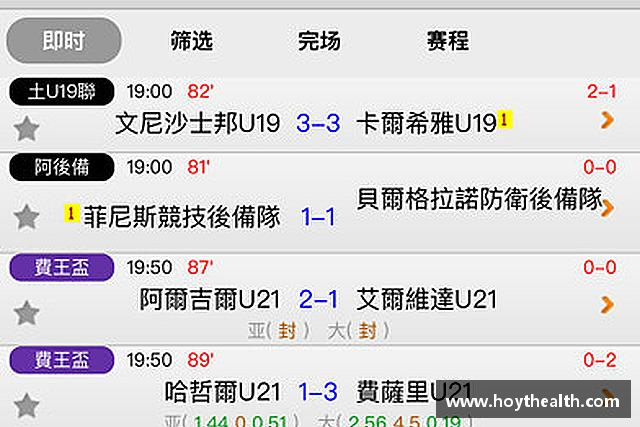Tap the arrow beside 艾爾維達U21
The image size is (640, 427).
606,303
